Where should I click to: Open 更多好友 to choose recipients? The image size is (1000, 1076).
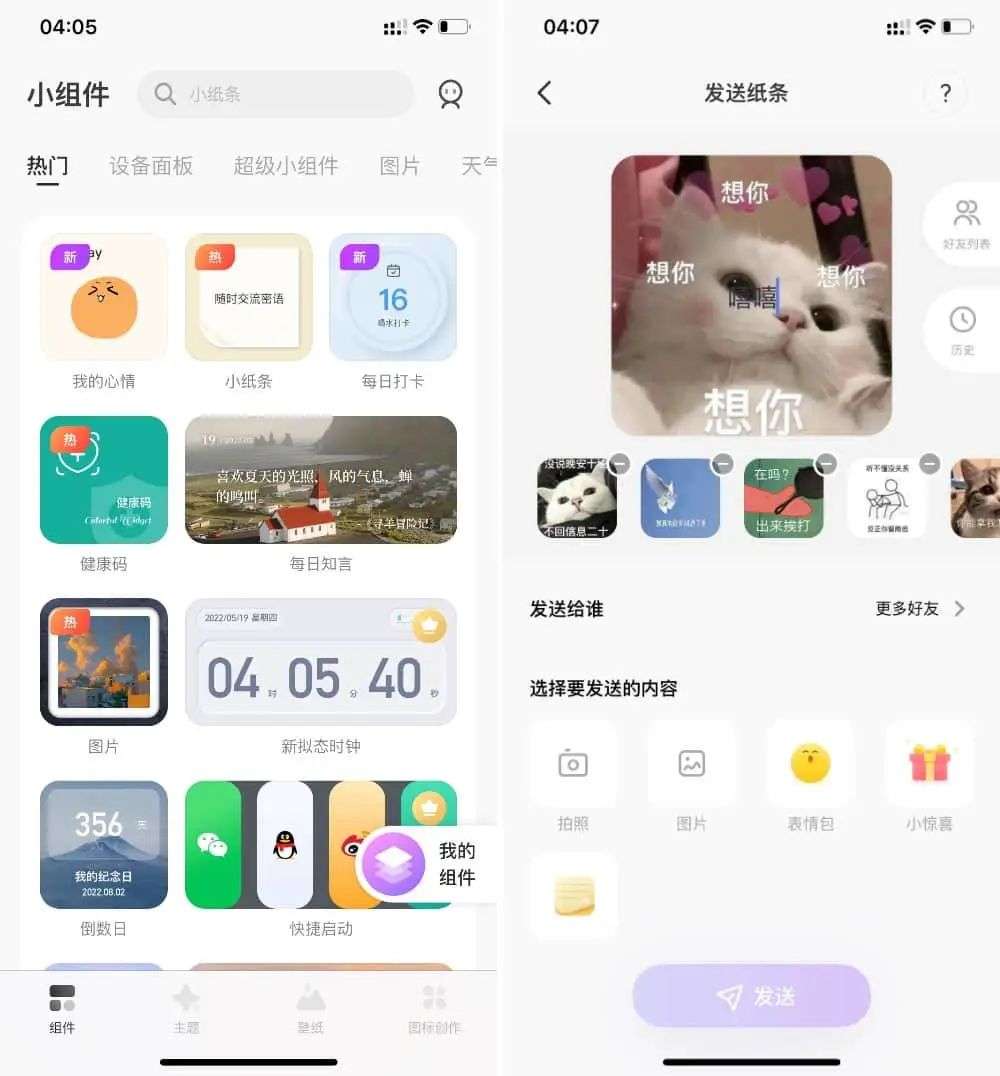(920, 609)
